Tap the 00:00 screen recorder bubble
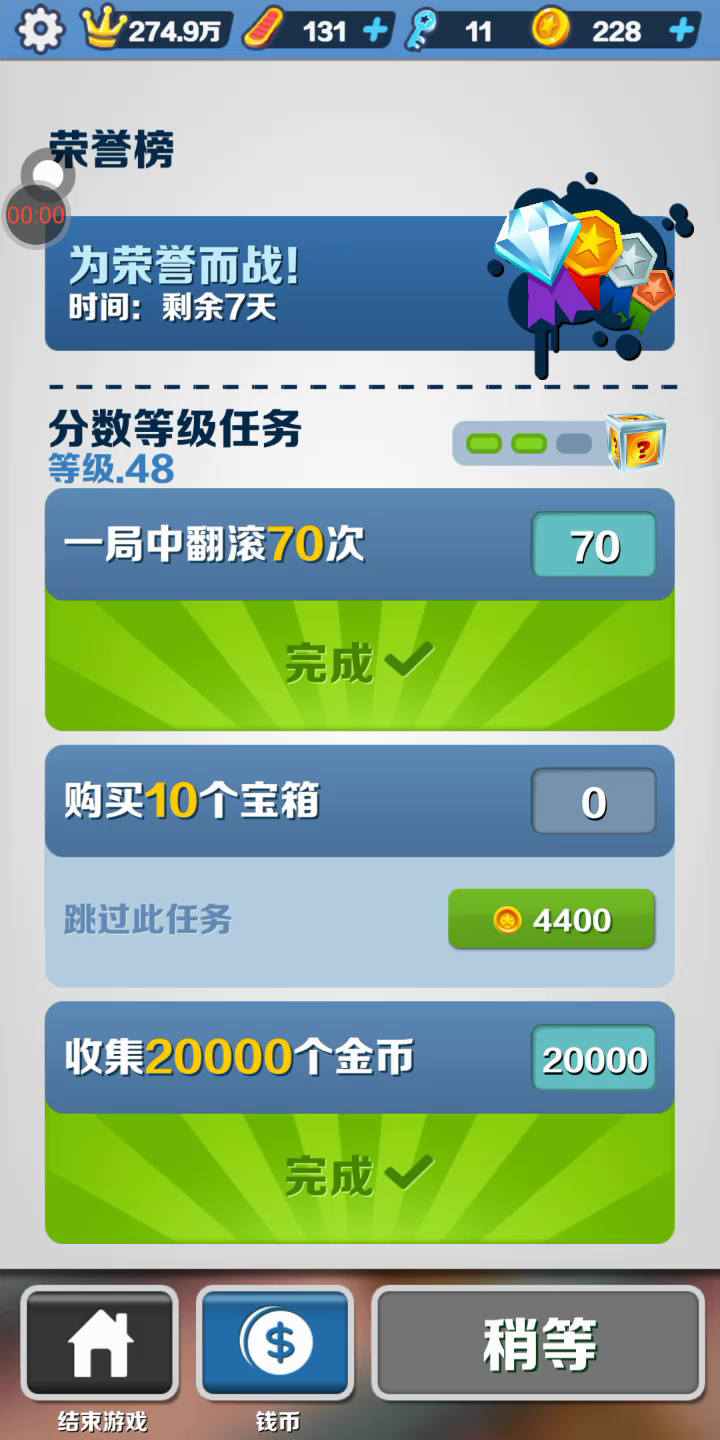 point(36,214)
